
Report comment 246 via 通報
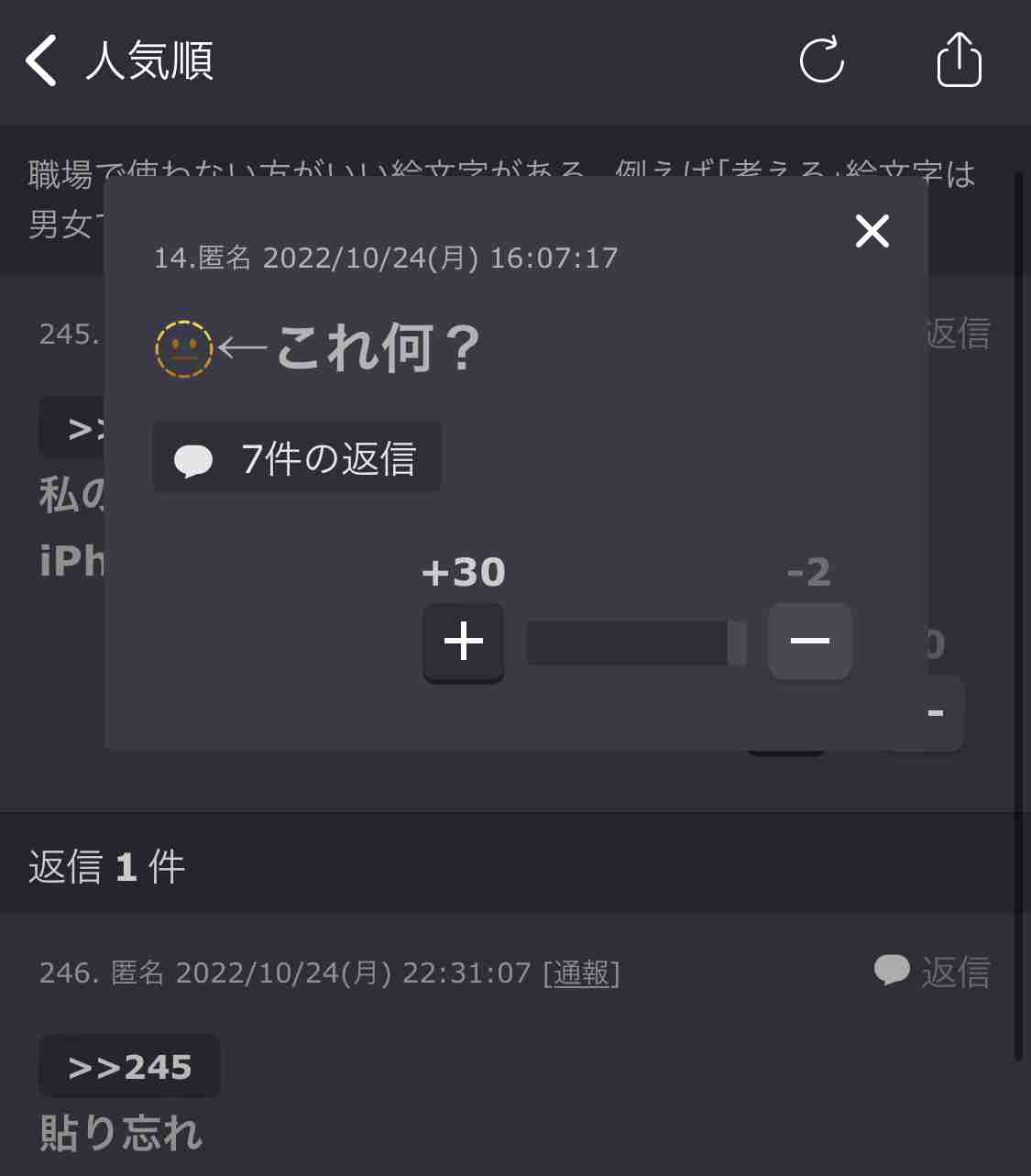tap(581, 973)
